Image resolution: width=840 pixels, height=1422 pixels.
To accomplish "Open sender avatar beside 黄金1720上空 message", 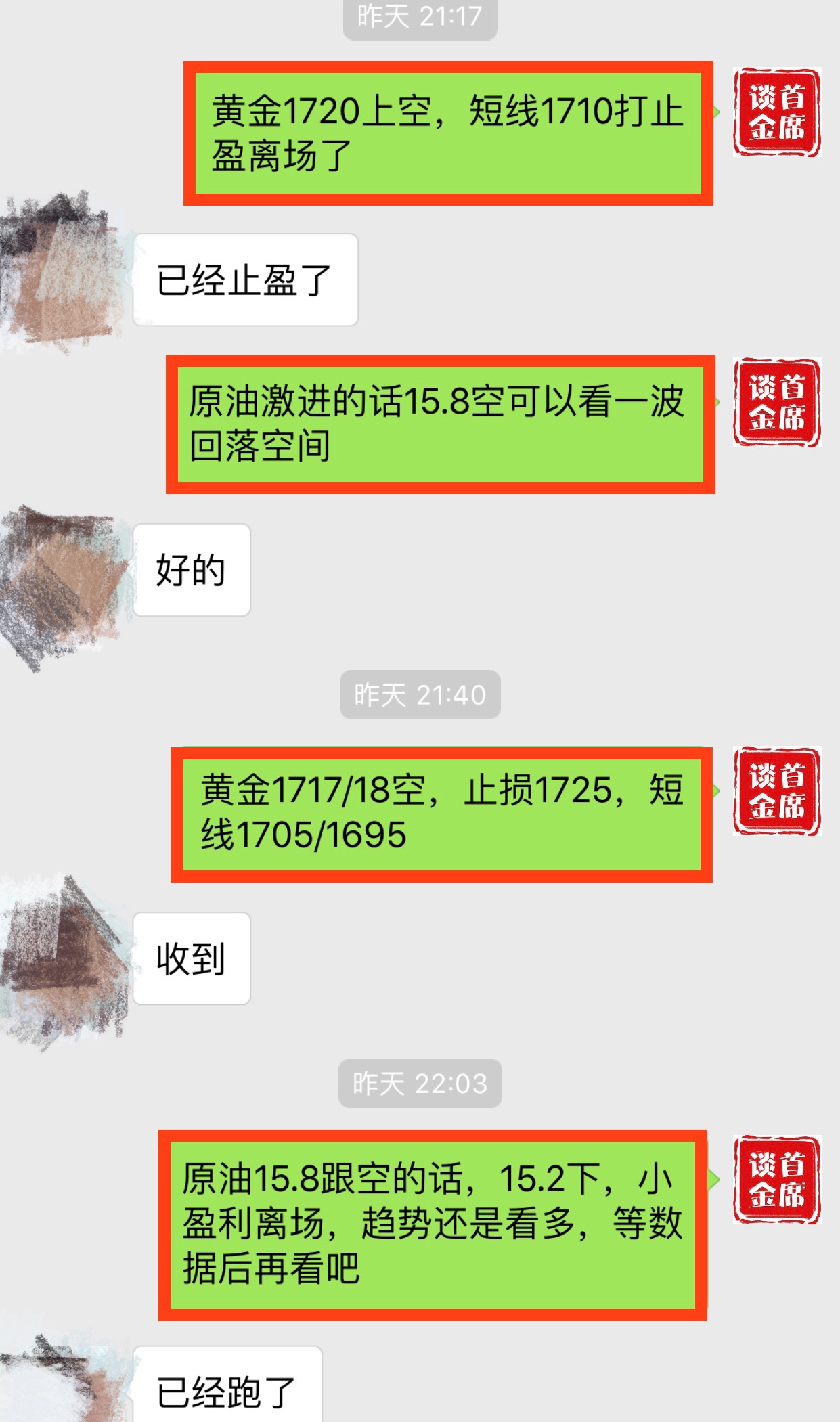I will pyautogui.click(x=776, y=112).
